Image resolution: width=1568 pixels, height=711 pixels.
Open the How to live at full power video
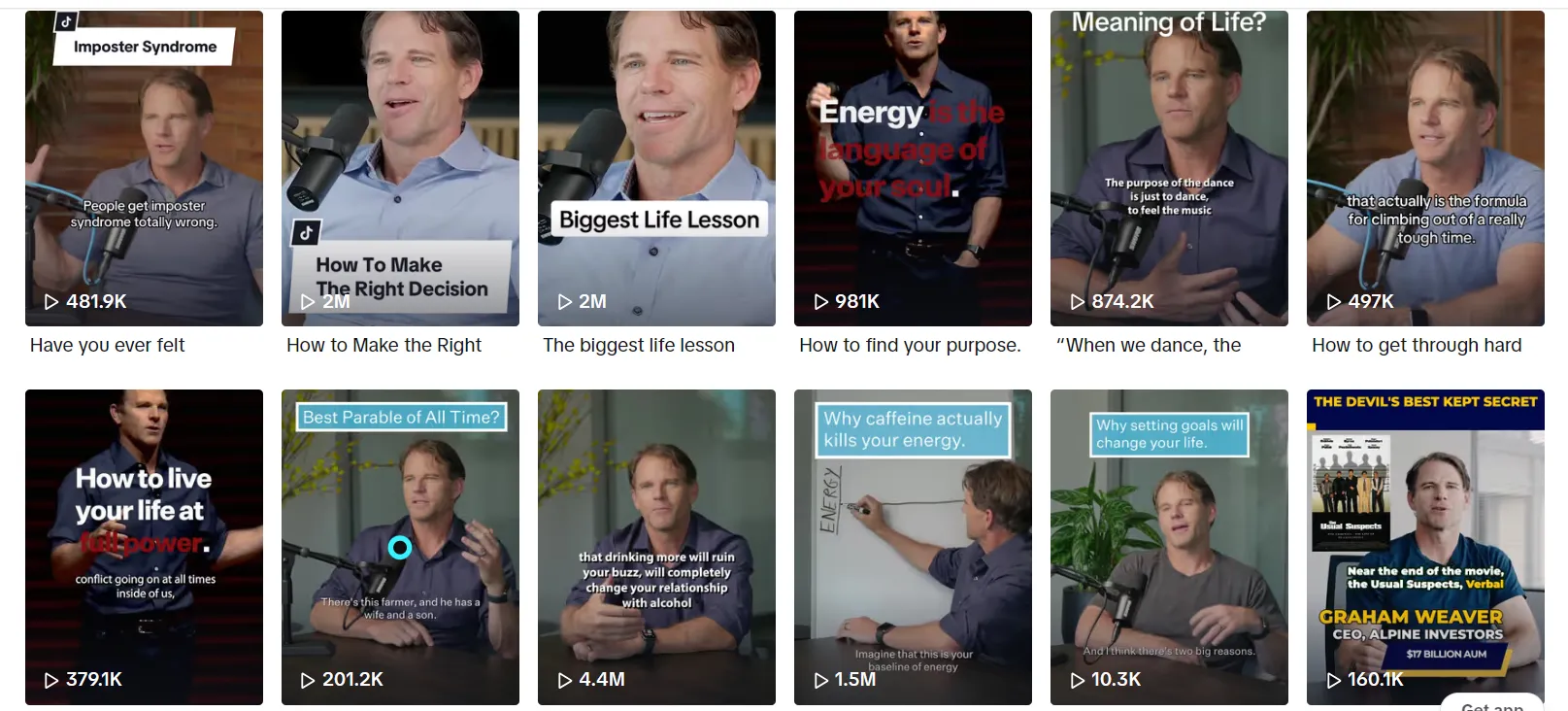(144, 547)
